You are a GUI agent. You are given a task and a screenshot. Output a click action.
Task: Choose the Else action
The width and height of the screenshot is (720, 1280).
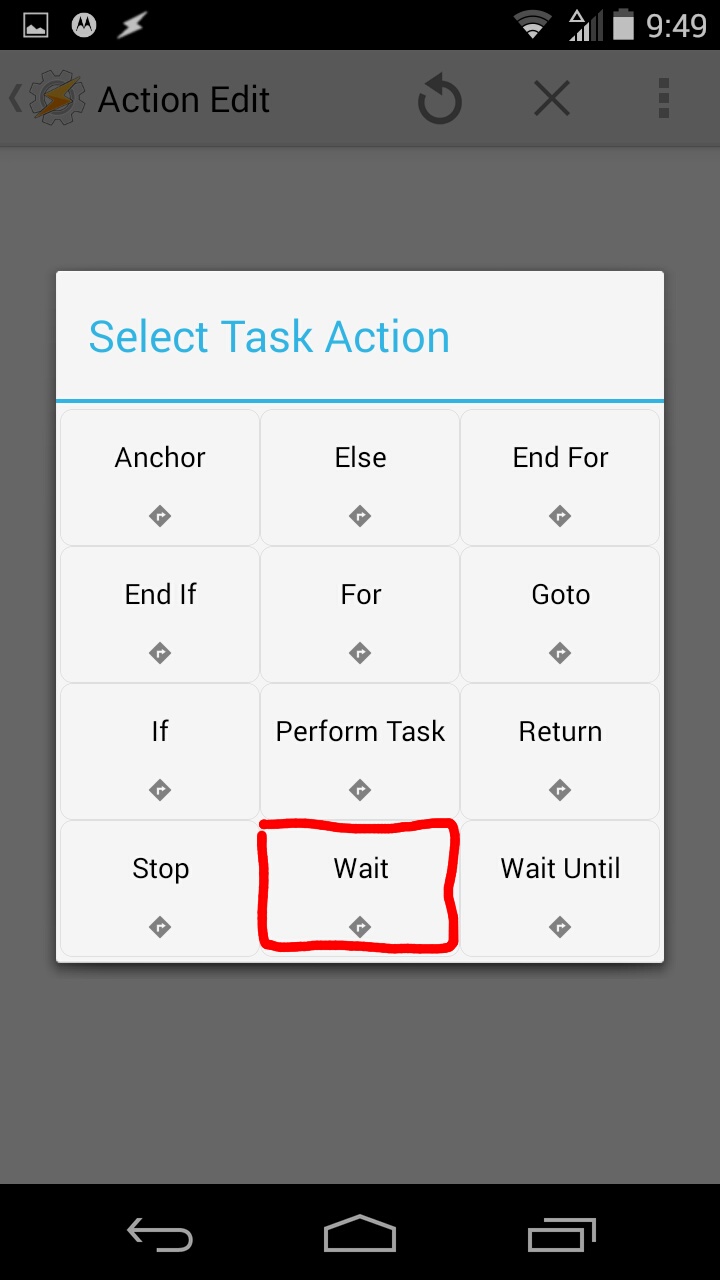360,478
